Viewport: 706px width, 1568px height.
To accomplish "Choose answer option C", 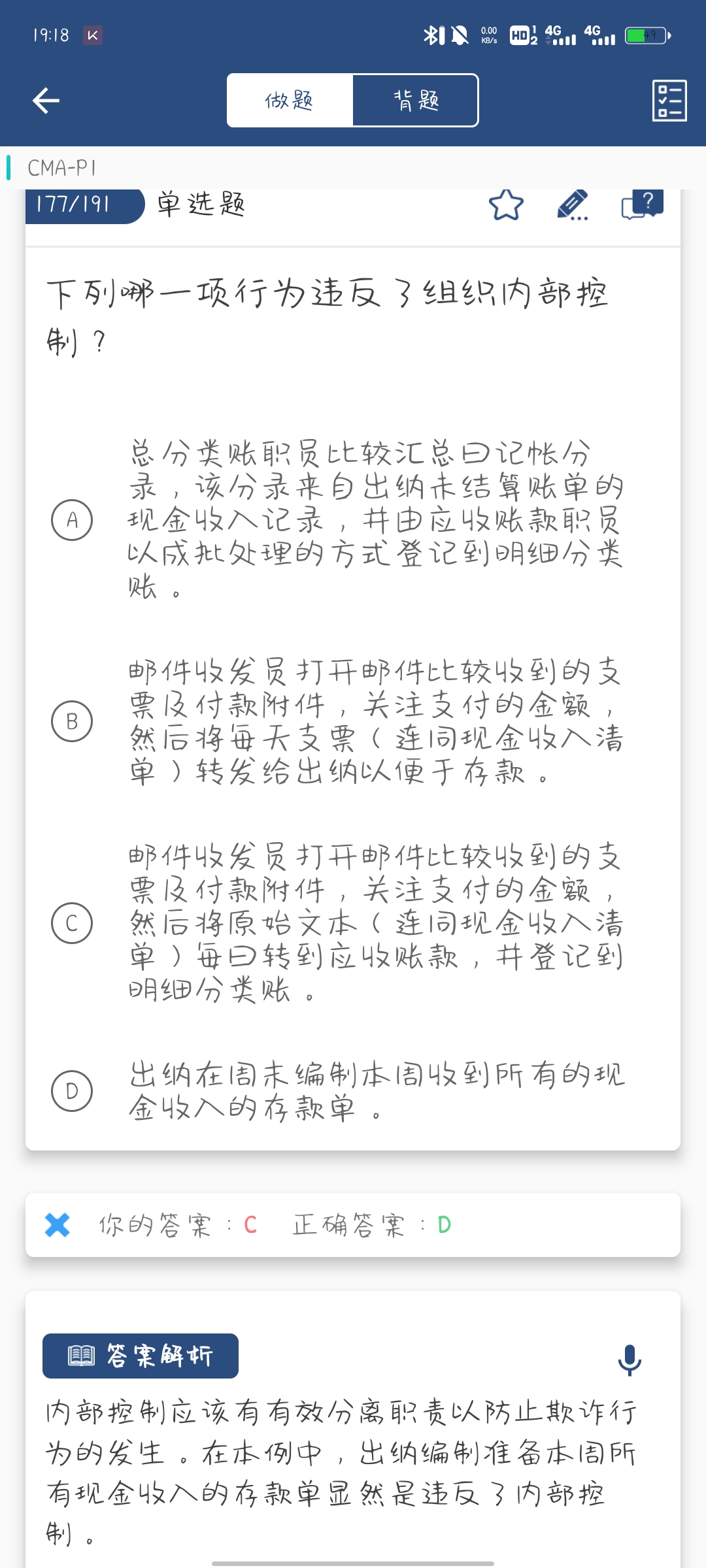I will pos(72,923).
